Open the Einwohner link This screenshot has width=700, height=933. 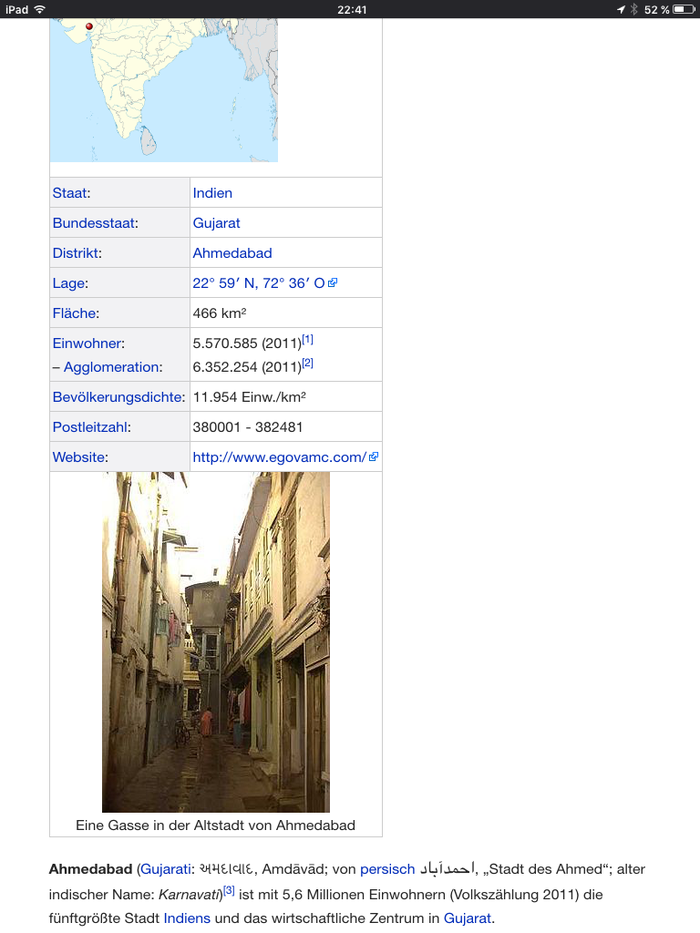(x=88, y=343)
